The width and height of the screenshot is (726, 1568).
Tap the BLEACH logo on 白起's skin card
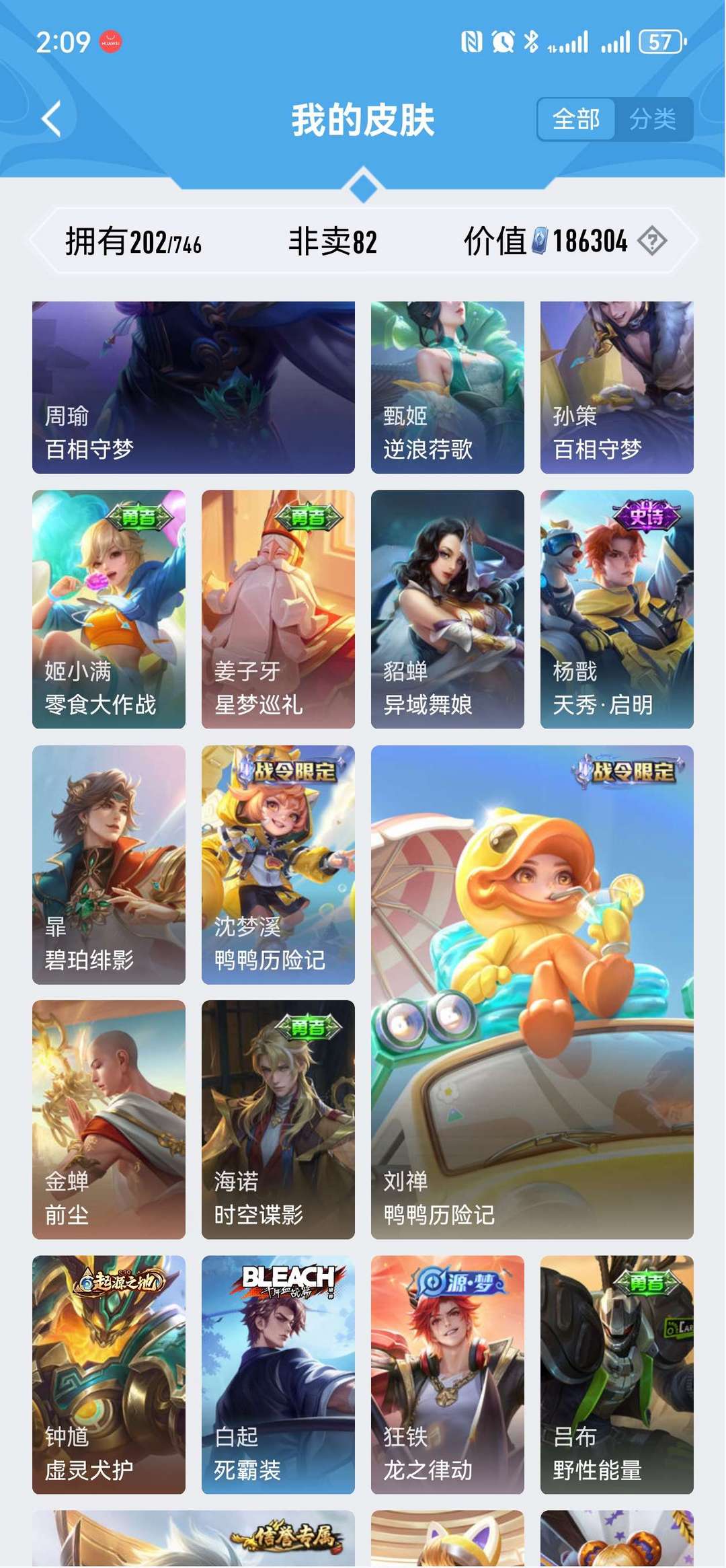pos(288,1278)
